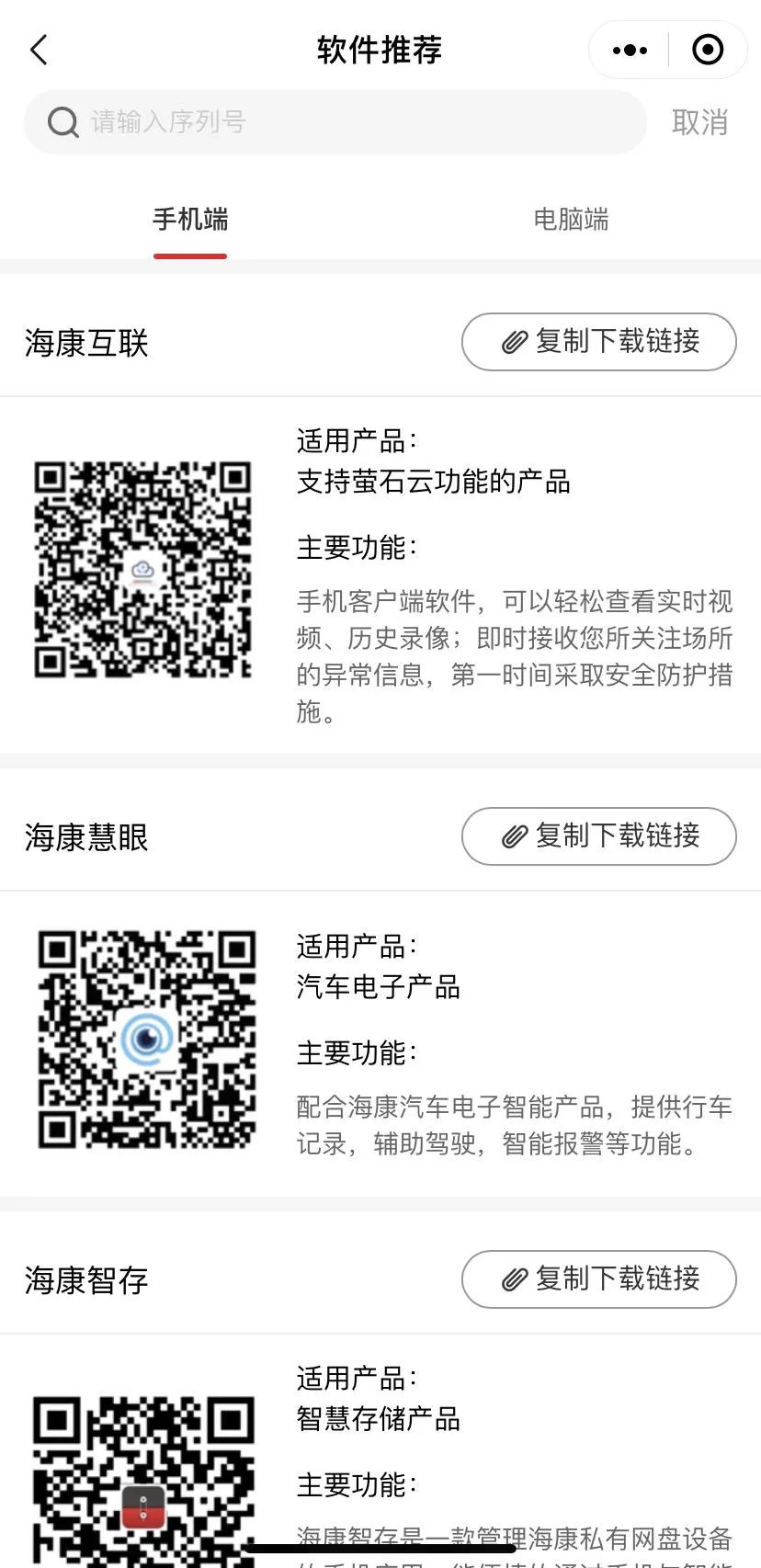Copy download link for 海康互联
This screenshot has width=761, height=1568.
pyautogui.click(x=598, y=342)
